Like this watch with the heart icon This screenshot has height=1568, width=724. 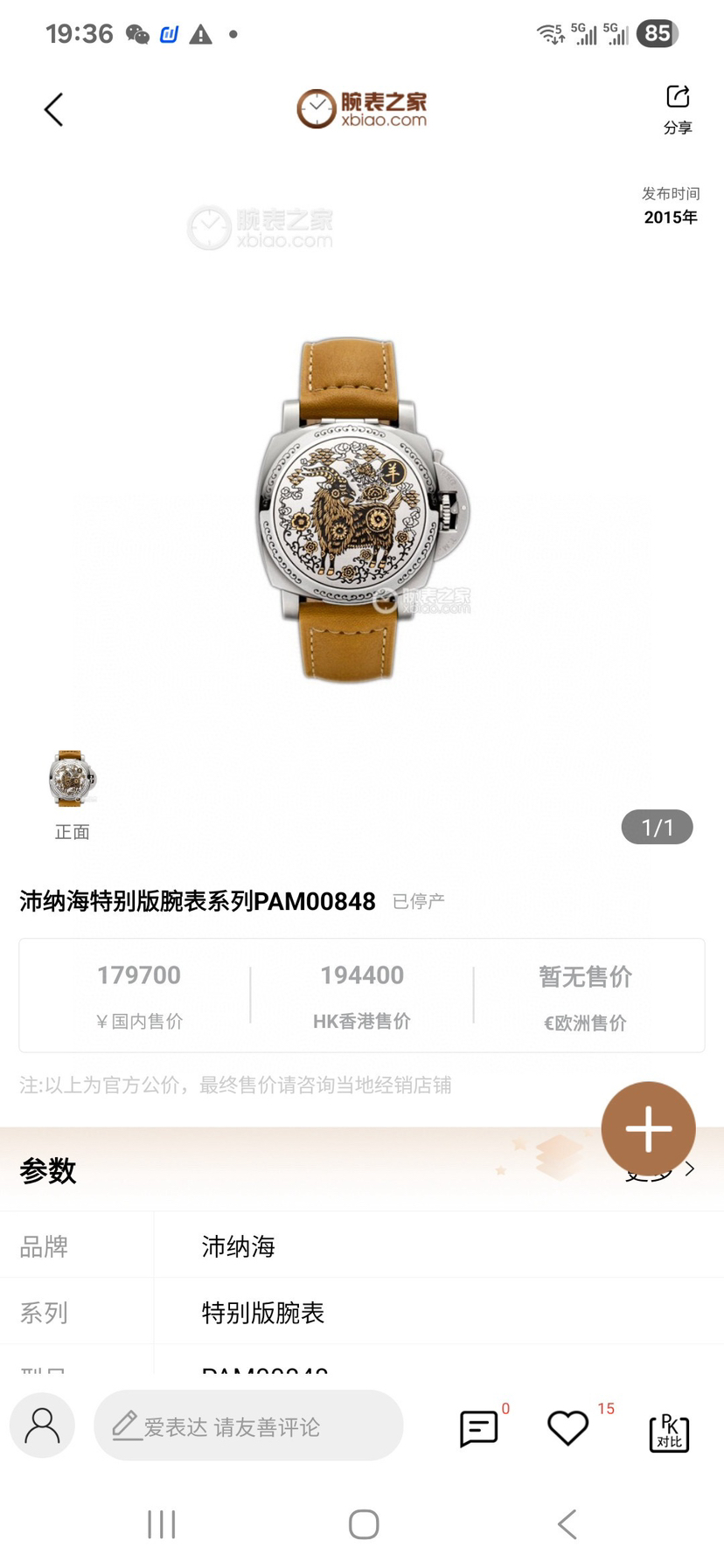[x=567, y=1428]
